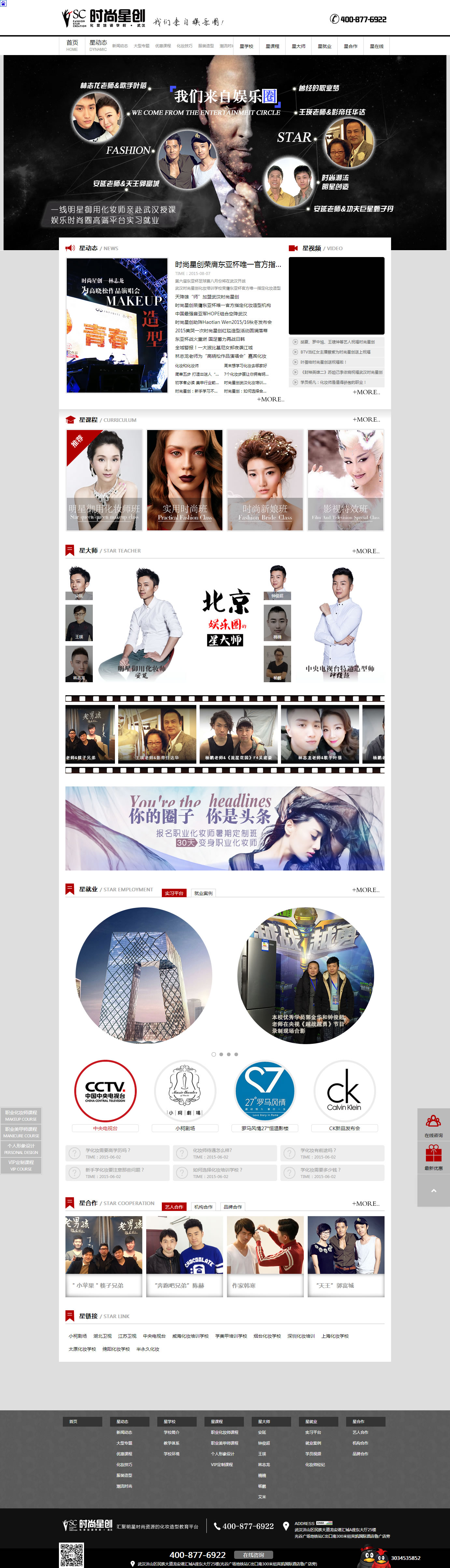This screenshot has height=1568, width=450.
Task: View the 时尚新娘班 course card
Action: (264, 480)
